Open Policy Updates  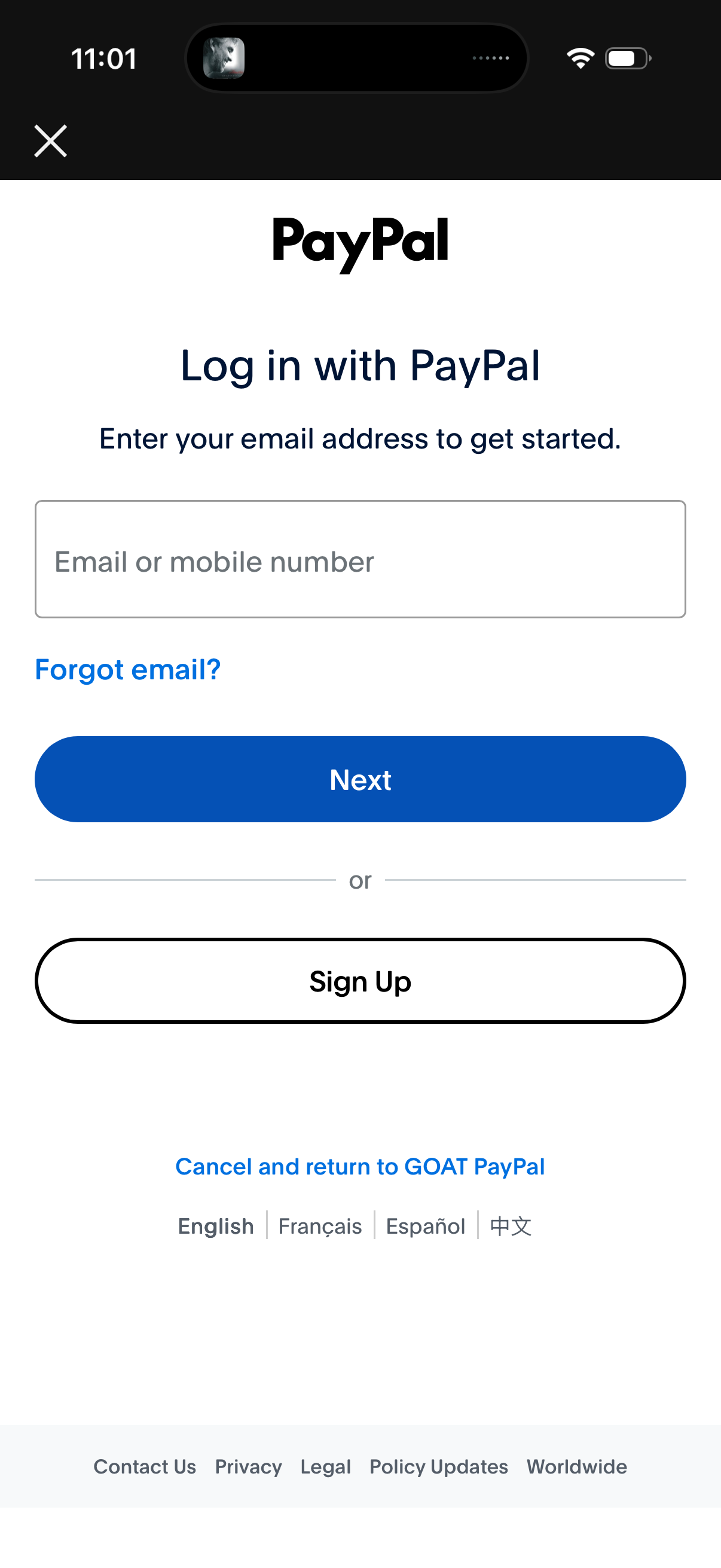point(439,1467)
